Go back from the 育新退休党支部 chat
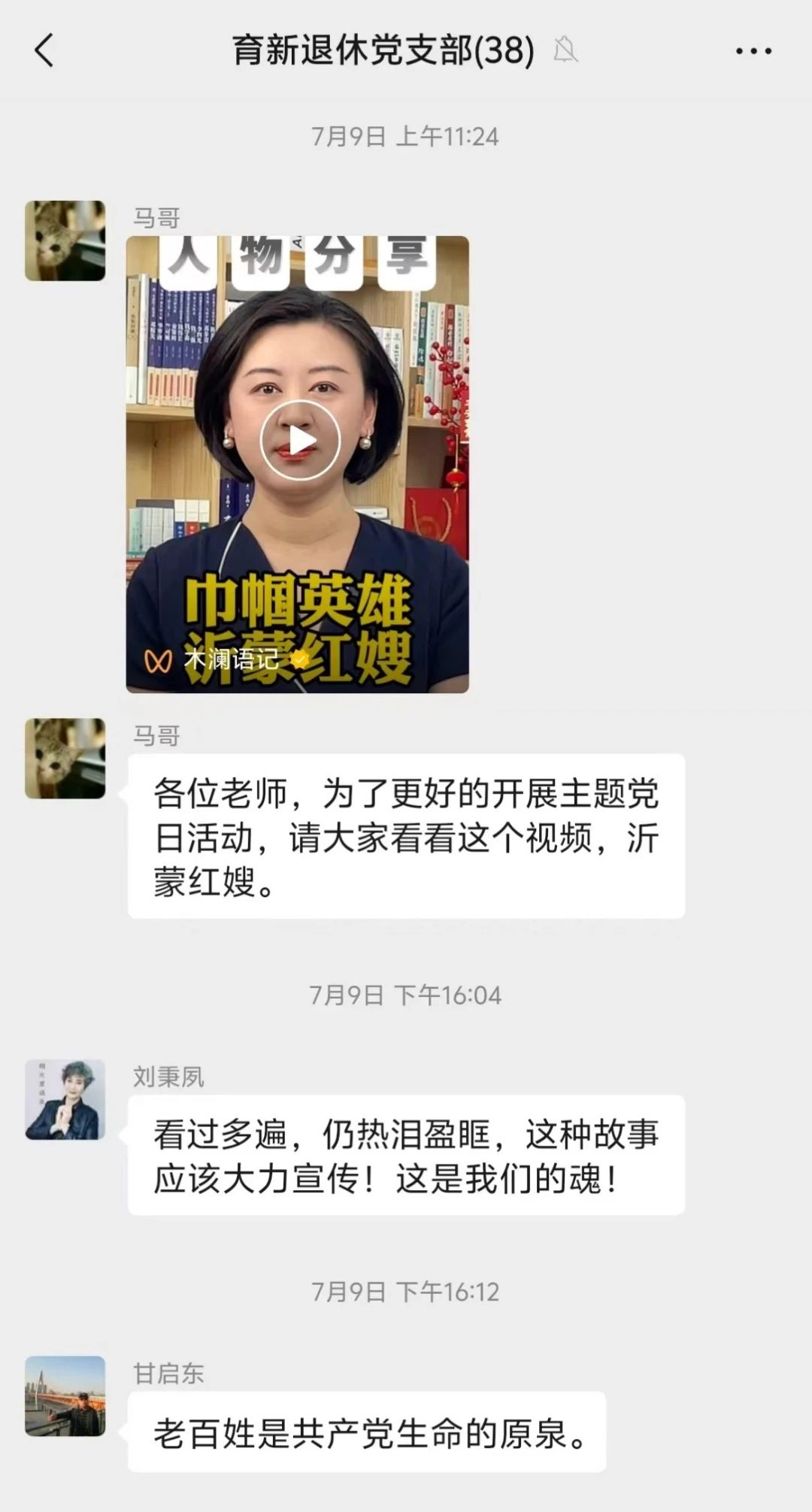Image resolution: width=812 pixels, height=1512 pixels. click(45, 51)
